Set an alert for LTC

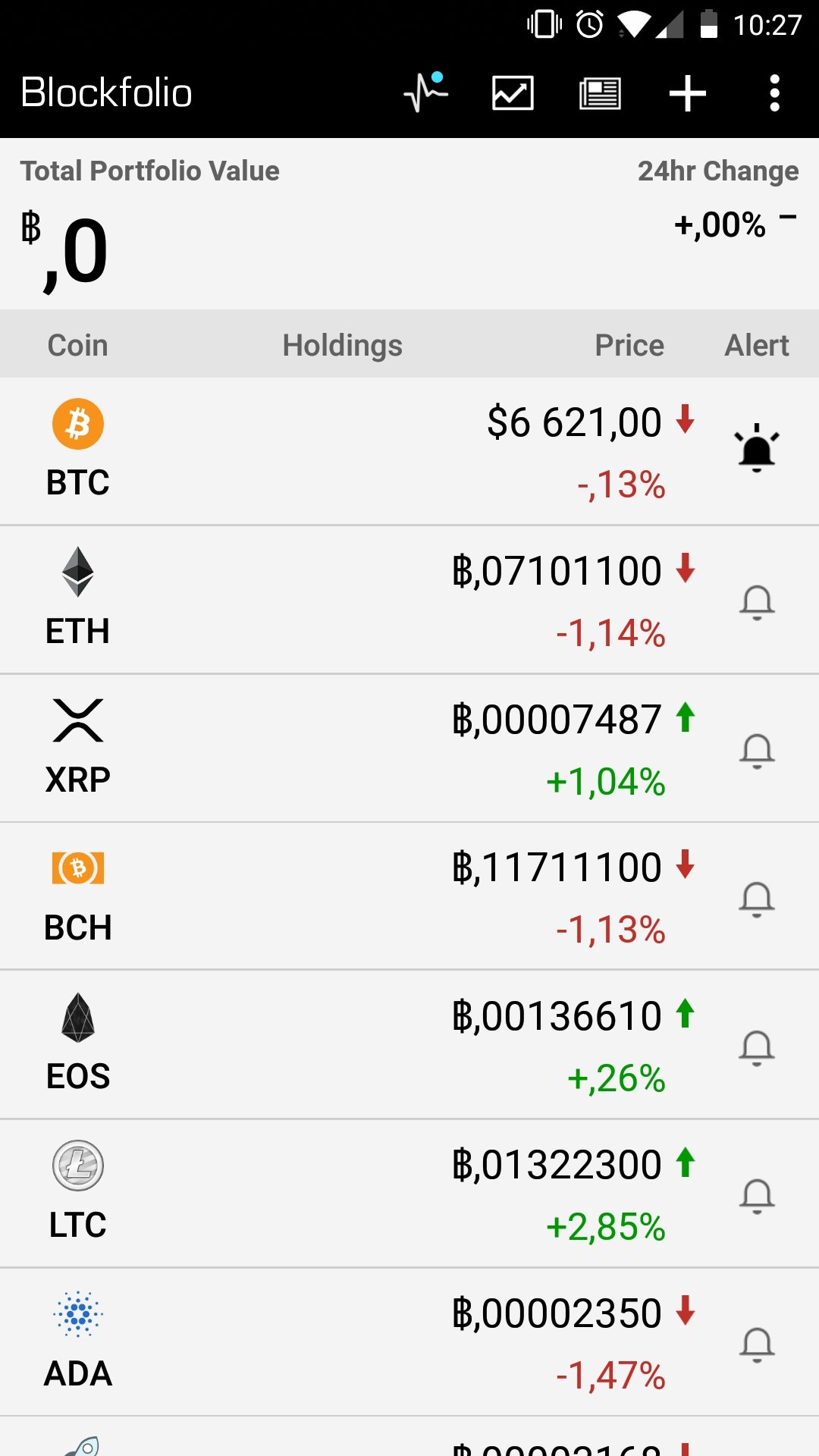coord(757,1197)
